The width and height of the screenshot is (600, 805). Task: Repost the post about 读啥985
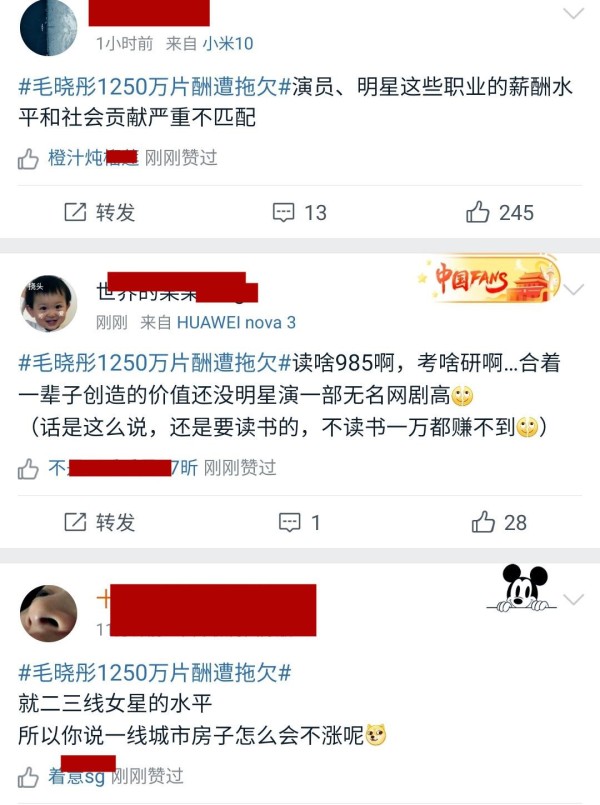click(99, 522)
